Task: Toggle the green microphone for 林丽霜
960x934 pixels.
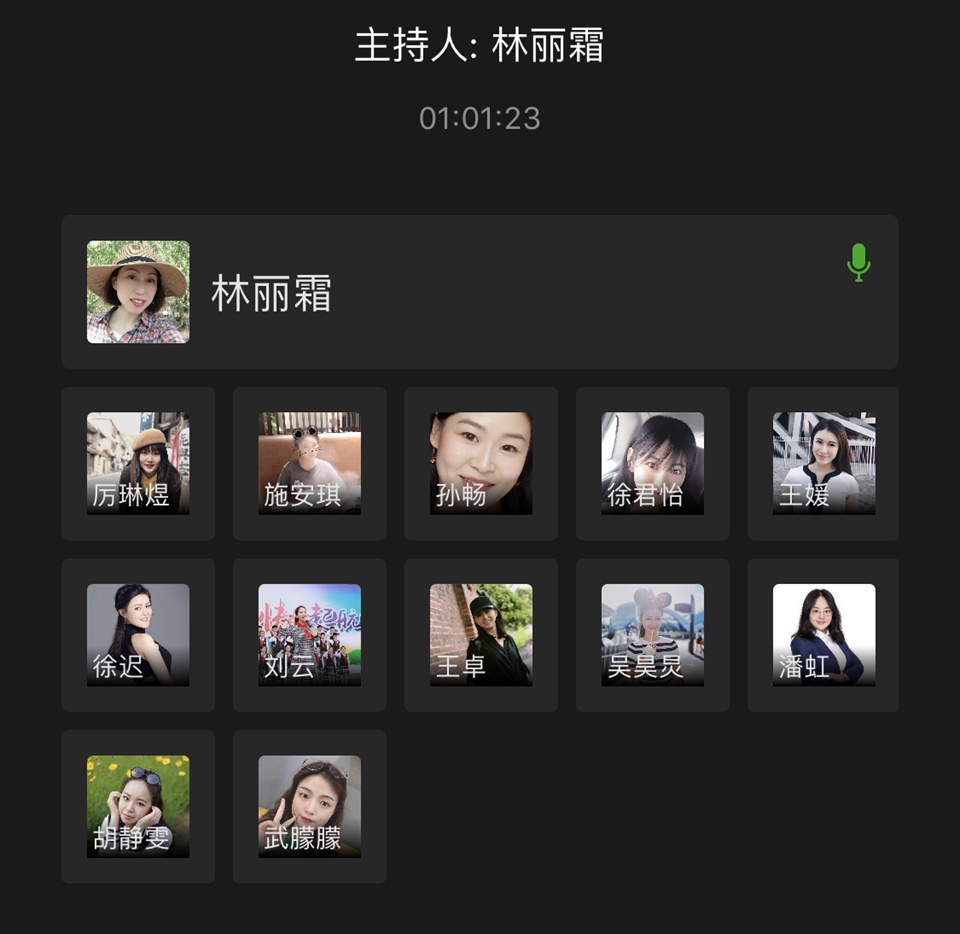Action: tap(858, 263)
